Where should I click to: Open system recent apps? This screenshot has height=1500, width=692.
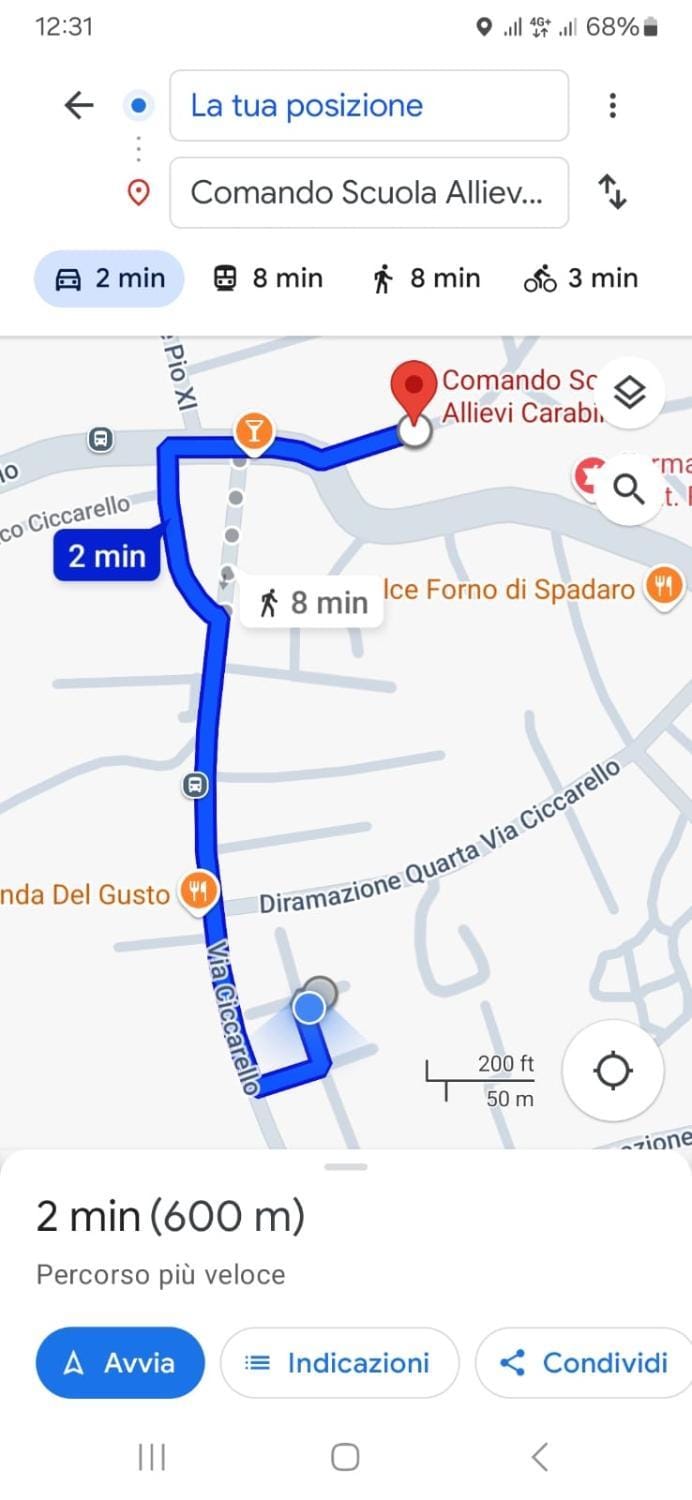point(151,1457)
